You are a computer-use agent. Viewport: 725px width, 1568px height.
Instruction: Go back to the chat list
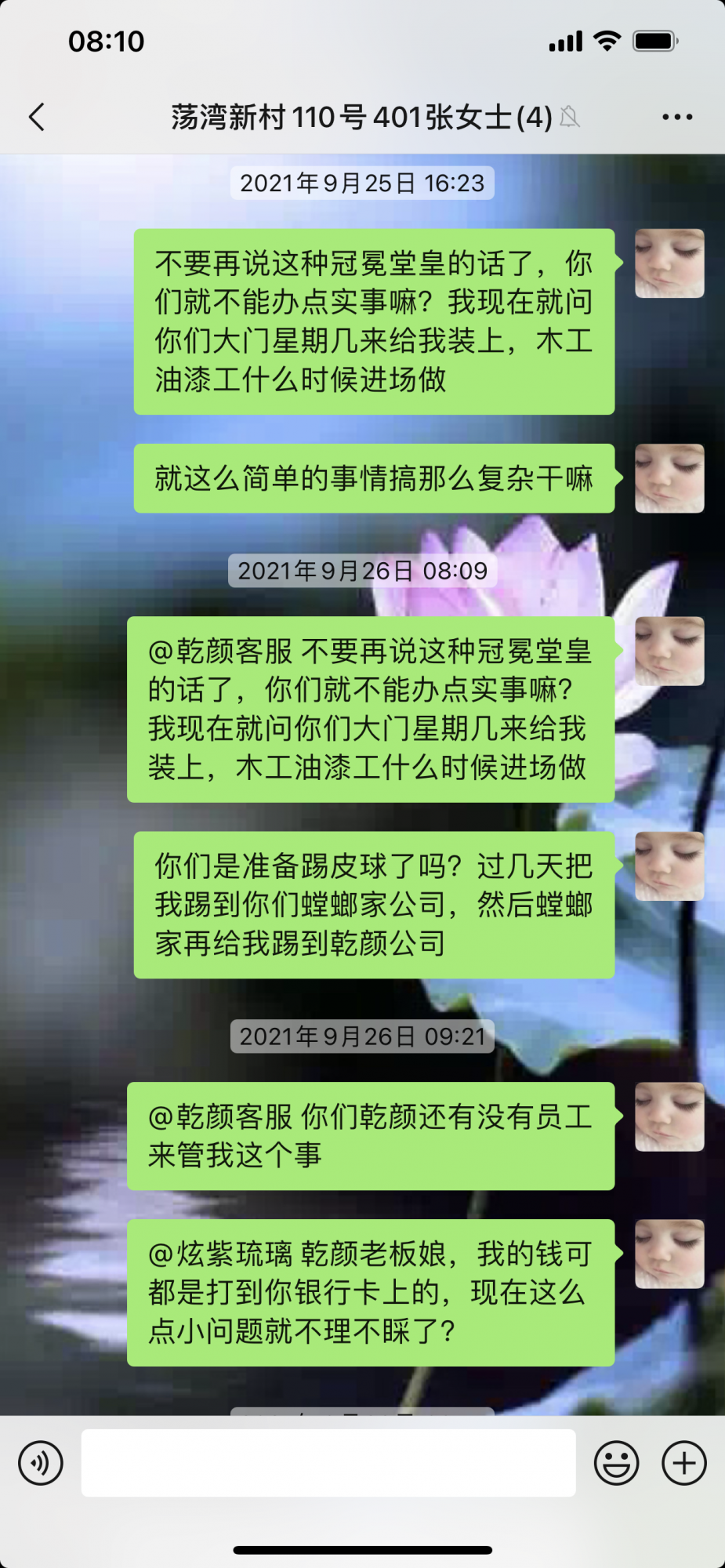point(37,117)
